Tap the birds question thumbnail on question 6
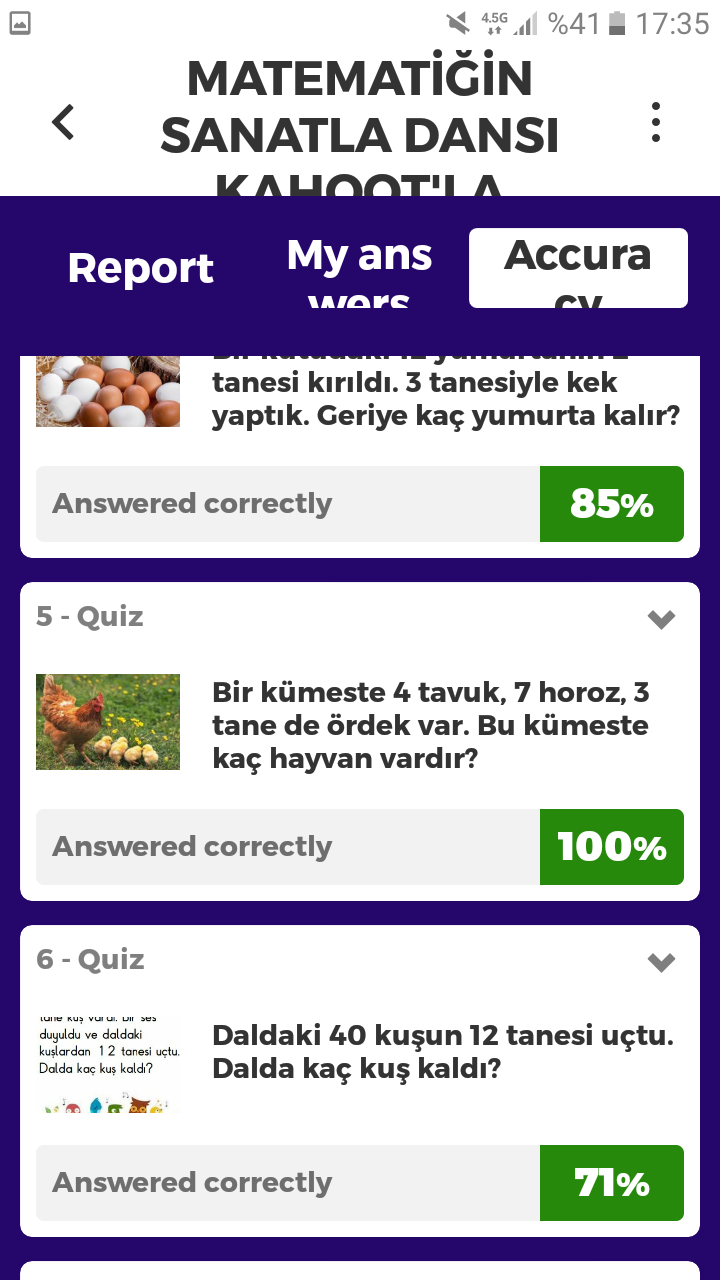Image resolution: width=720 pixels, height=1280 pixels. point(107,1062)
